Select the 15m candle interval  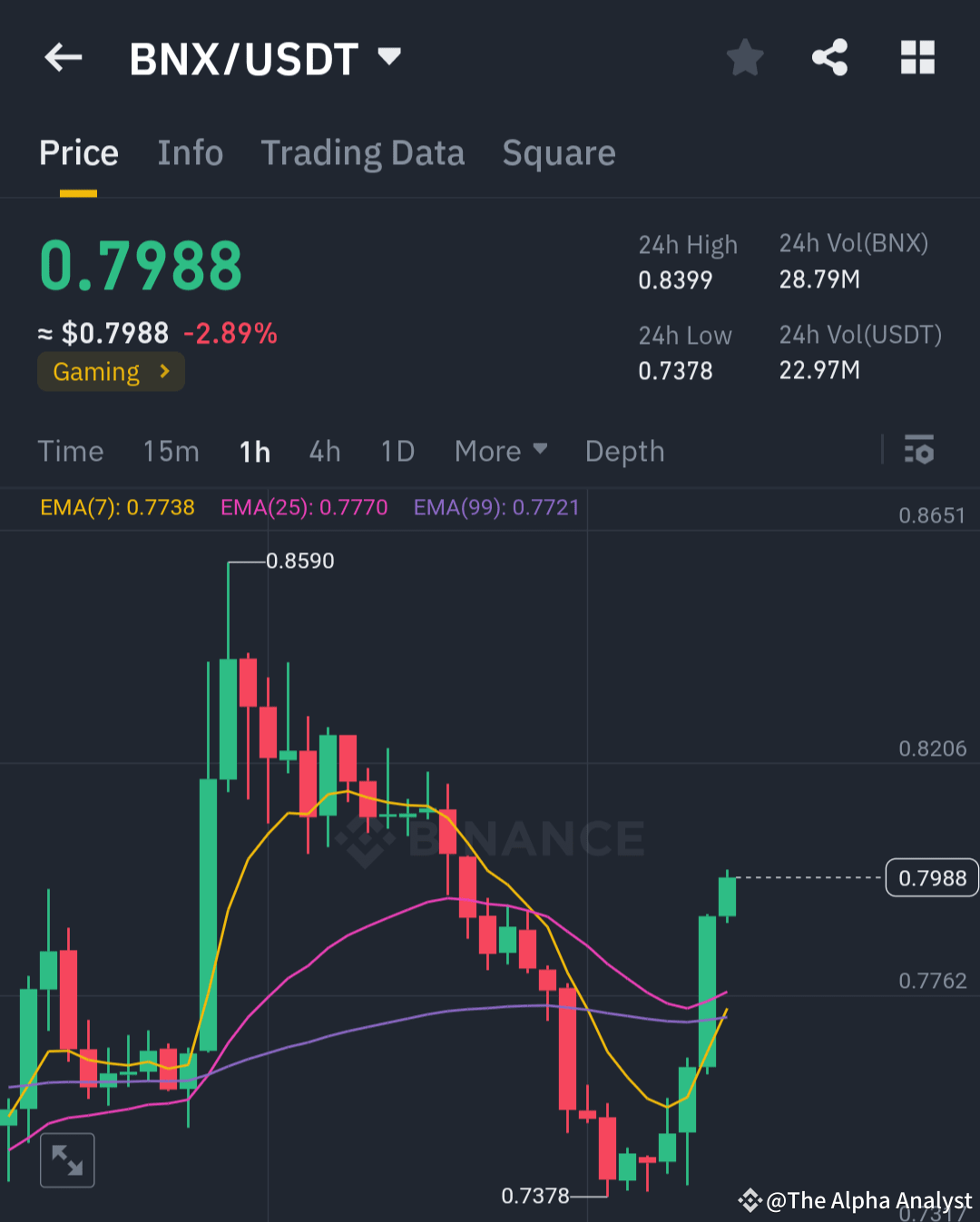click(x=171, y=451)
